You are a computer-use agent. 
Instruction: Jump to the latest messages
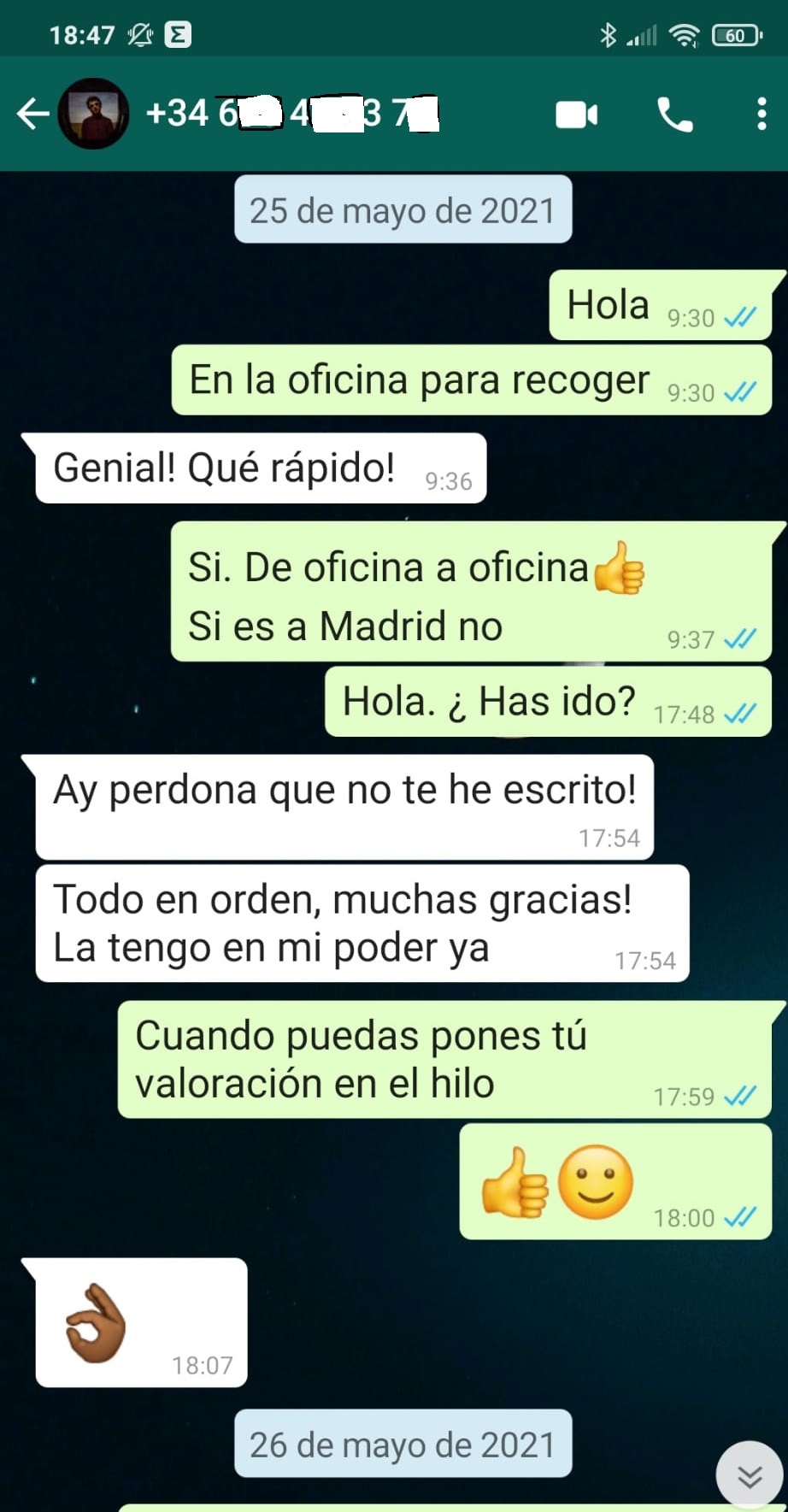(x=749, y=1474)
